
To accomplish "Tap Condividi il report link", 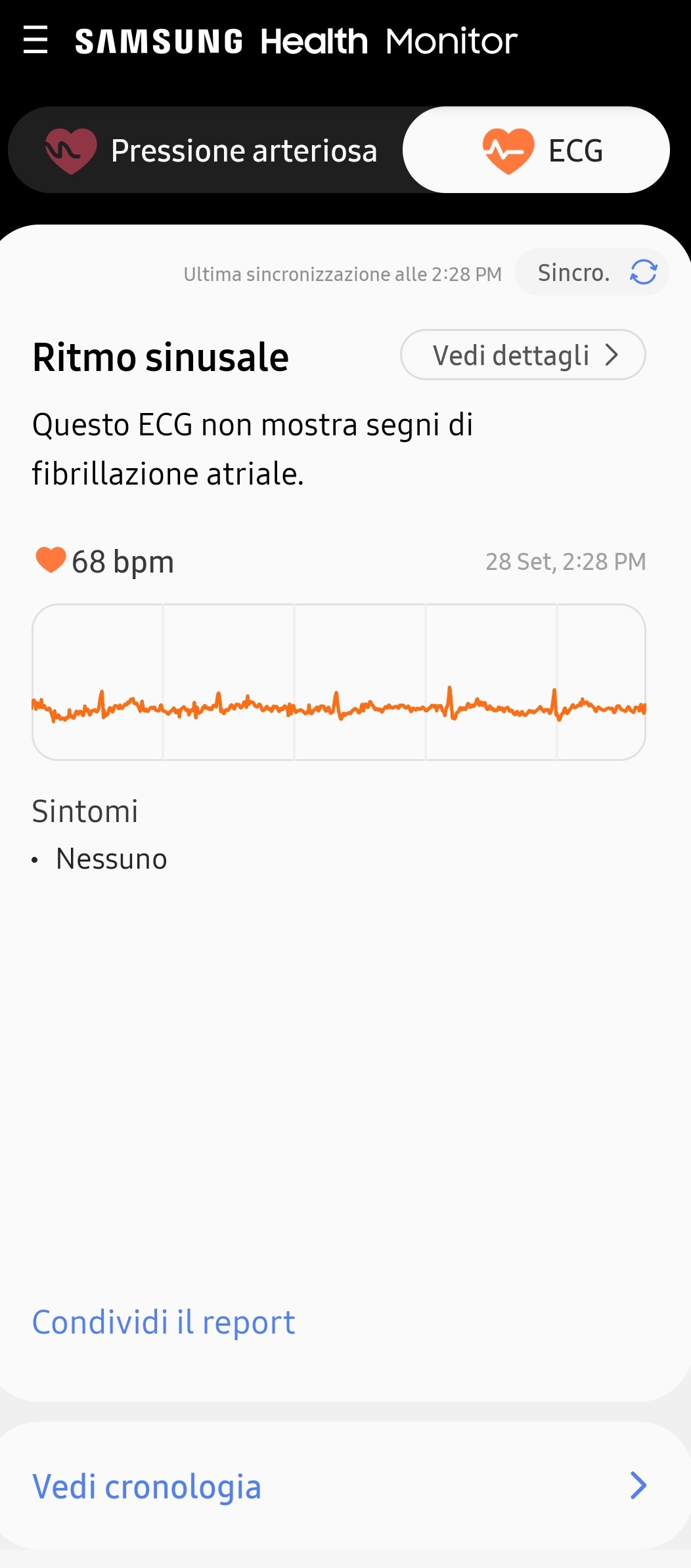I will tap(164, 1322).
